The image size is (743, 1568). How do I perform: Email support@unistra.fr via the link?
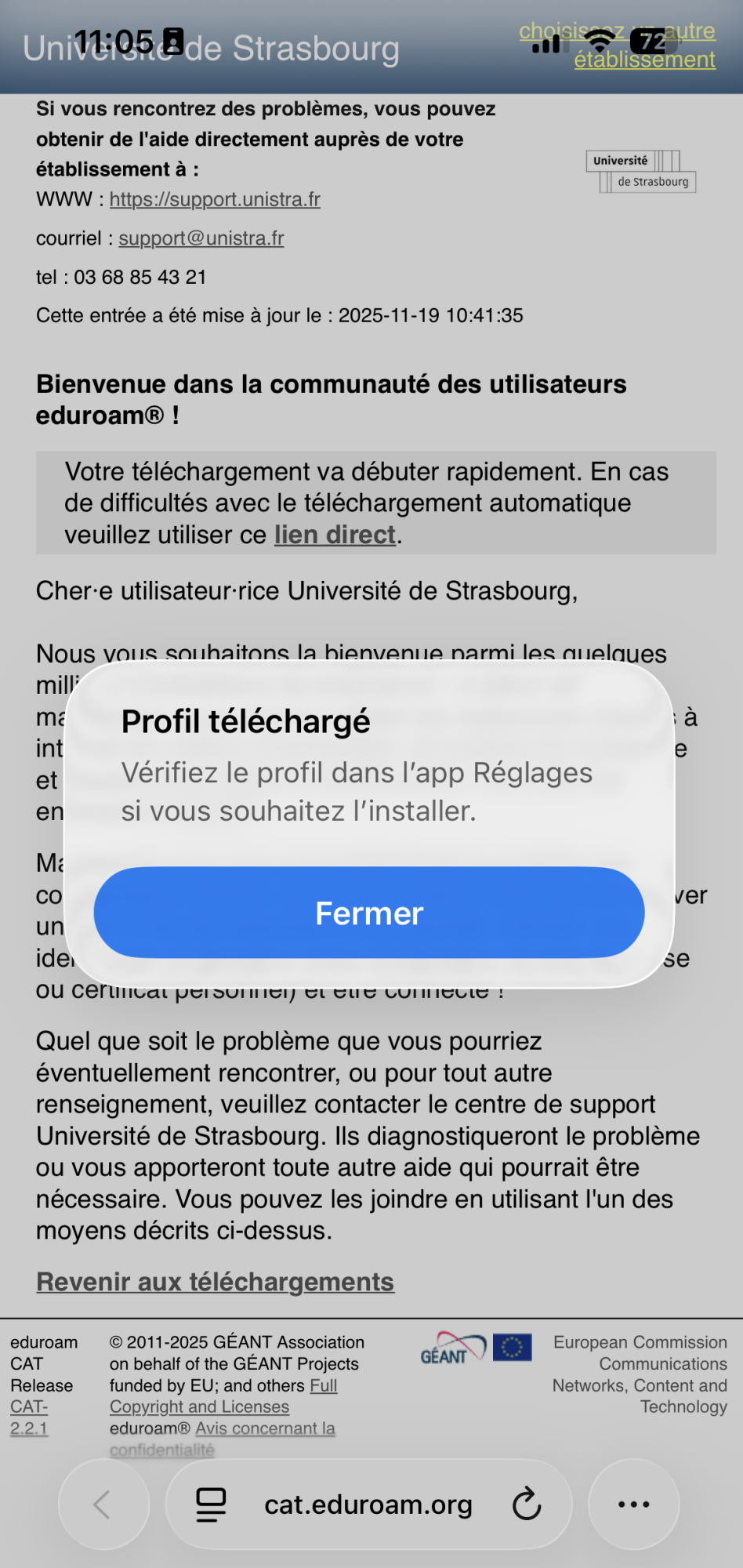(201, 238)
